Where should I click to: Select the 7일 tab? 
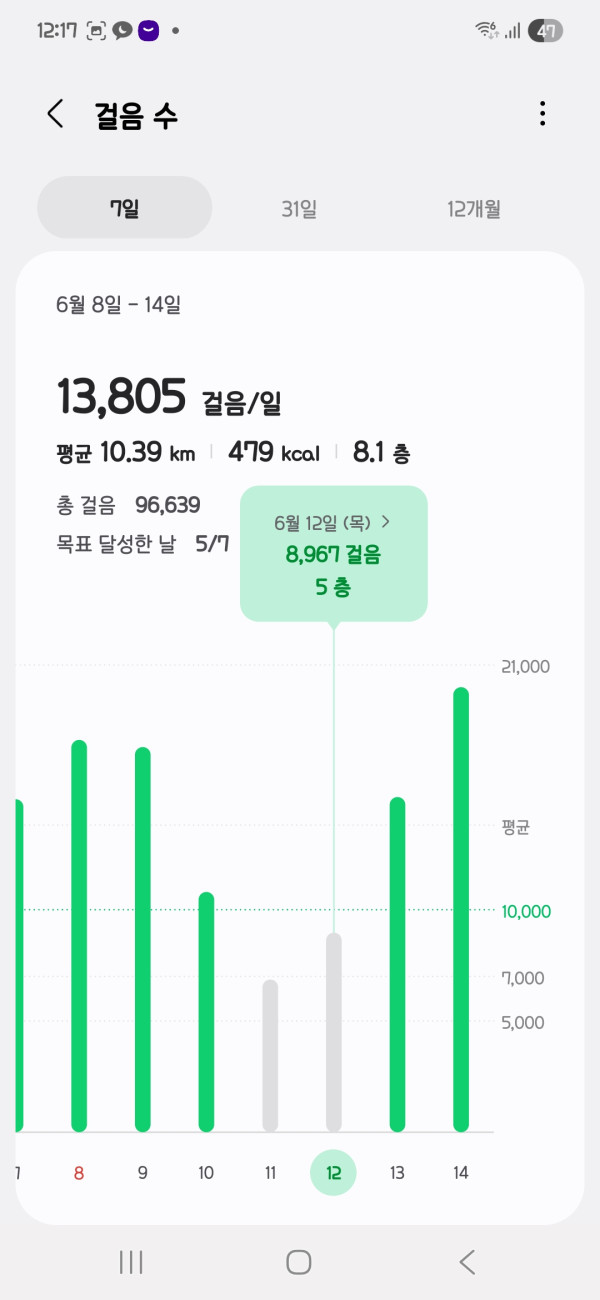pyautogui.click(x=125, y=208)
